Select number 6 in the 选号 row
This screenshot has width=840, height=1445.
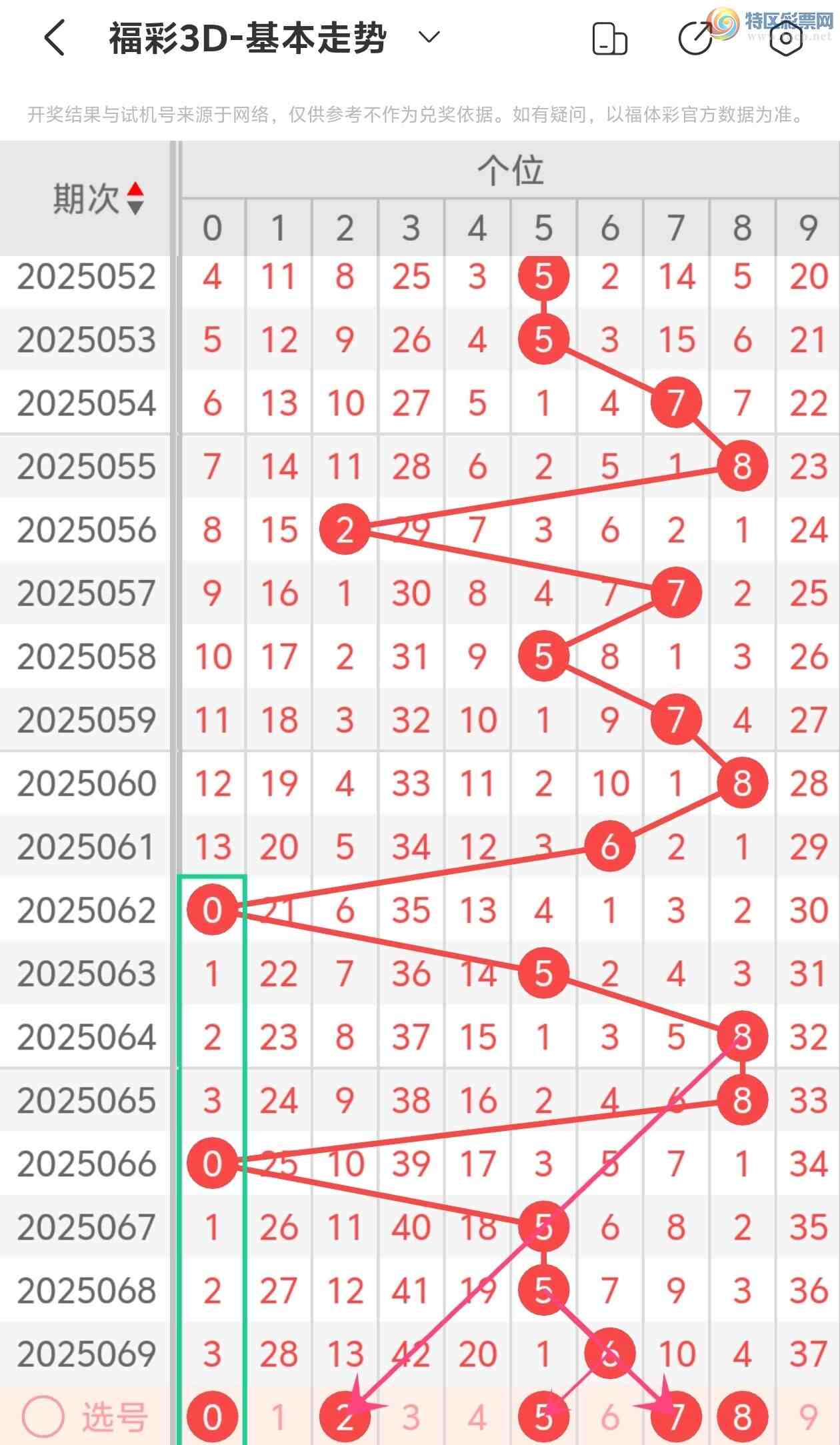609,1418
